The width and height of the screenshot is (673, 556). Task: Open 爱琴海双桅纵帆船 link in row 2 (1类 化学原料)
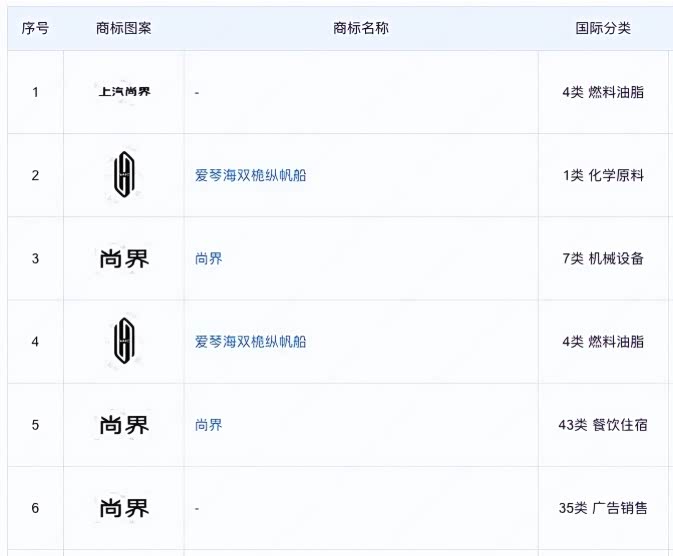point(250,175)
